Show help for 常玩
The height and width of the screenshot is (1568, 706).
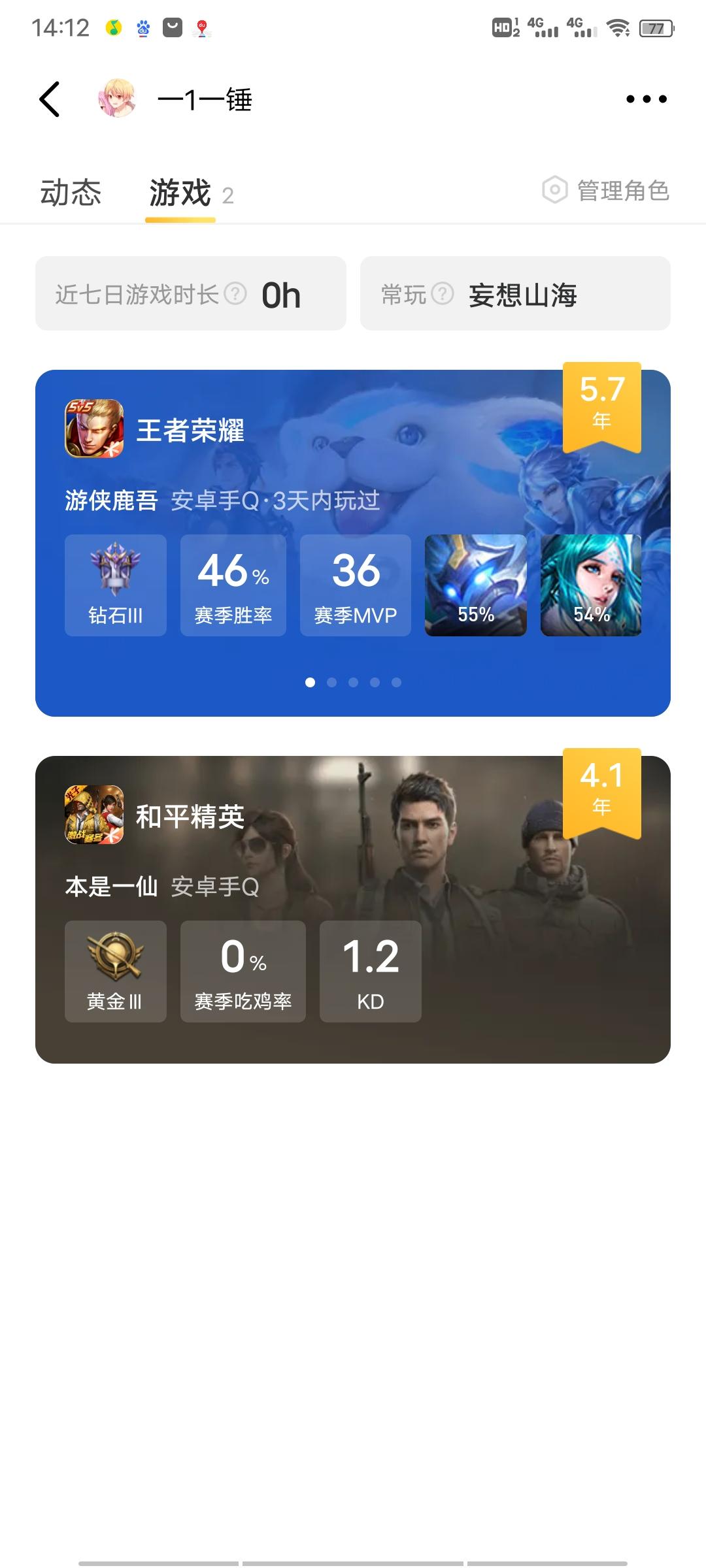click(443, 293)
